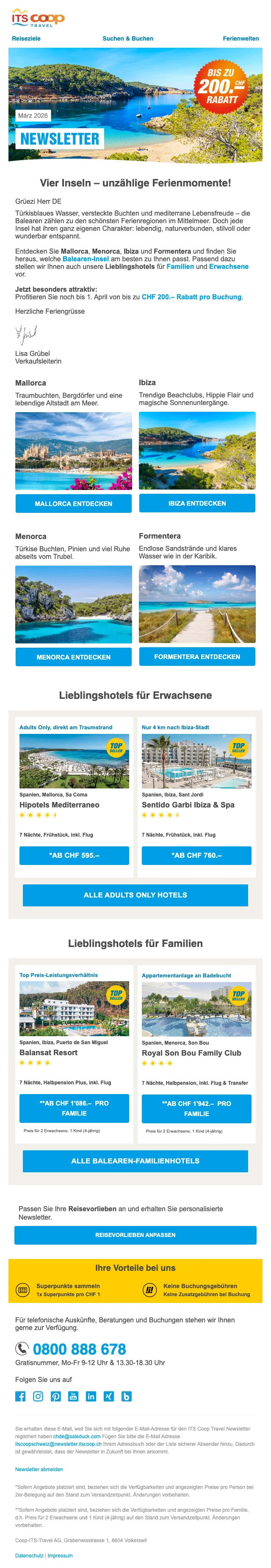Open the Facebook icon
The image size is (271, 1568).
click(20, 1396)
